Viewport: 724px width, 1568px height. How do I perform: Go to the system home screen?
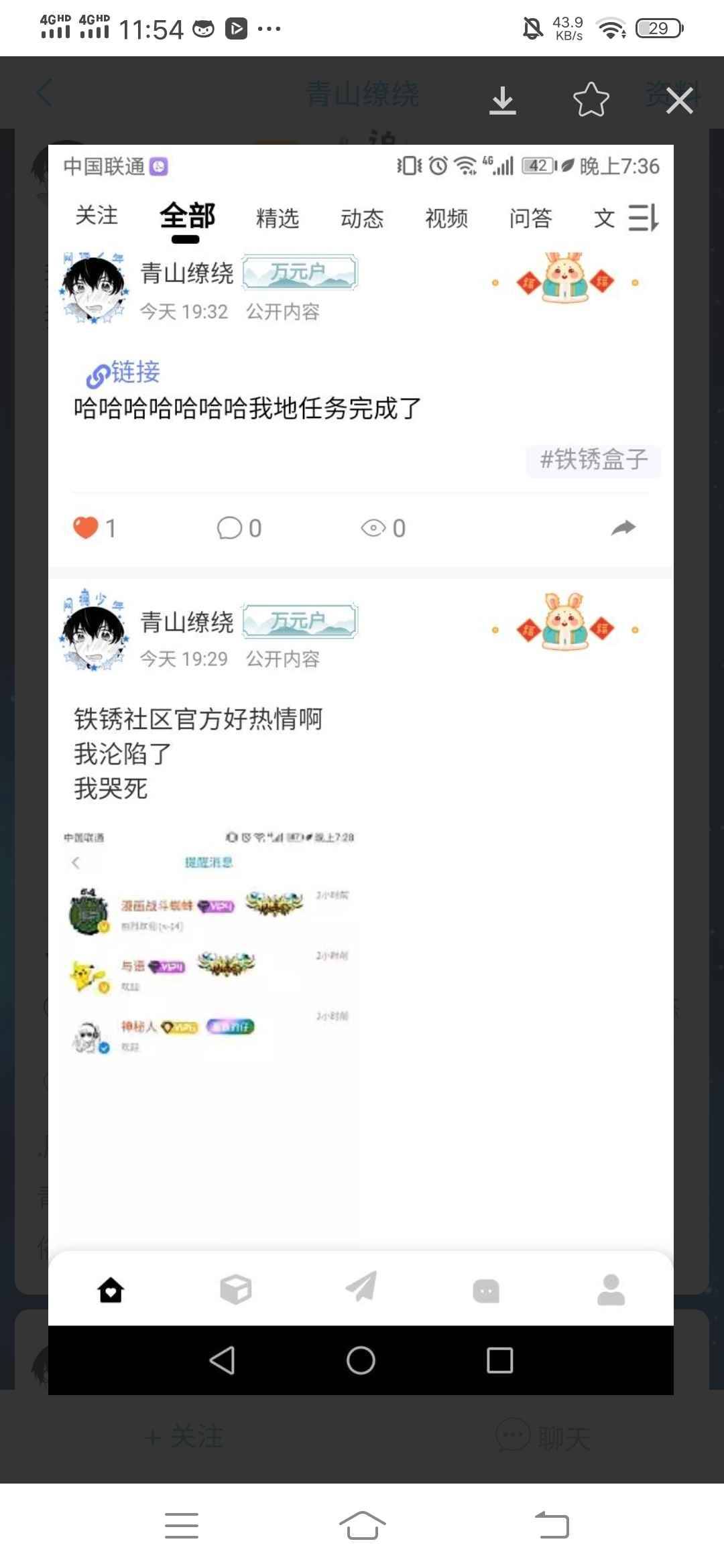pyautogui.click(x=362, y=1525)
